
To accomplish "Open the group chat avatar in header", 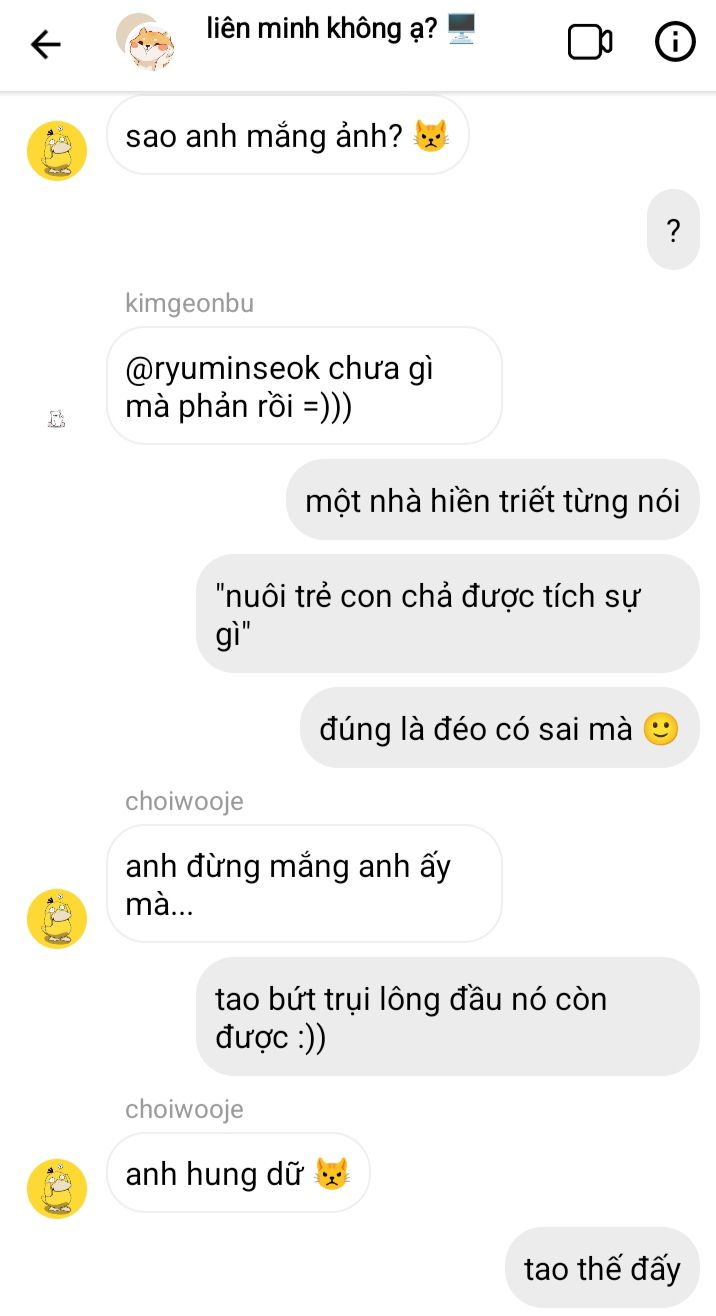I will 146,44.
